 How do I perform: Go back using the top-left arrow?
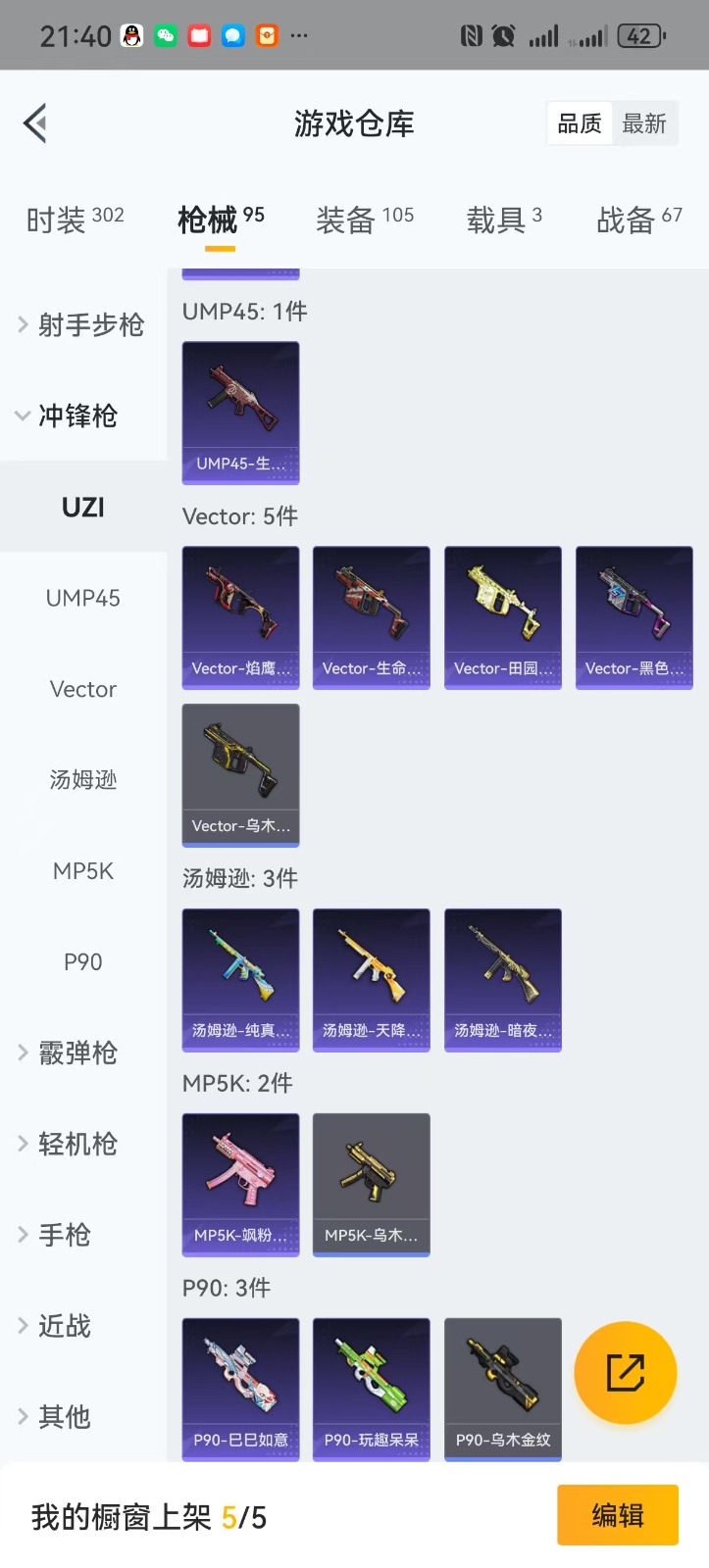(x=35, y=123)
